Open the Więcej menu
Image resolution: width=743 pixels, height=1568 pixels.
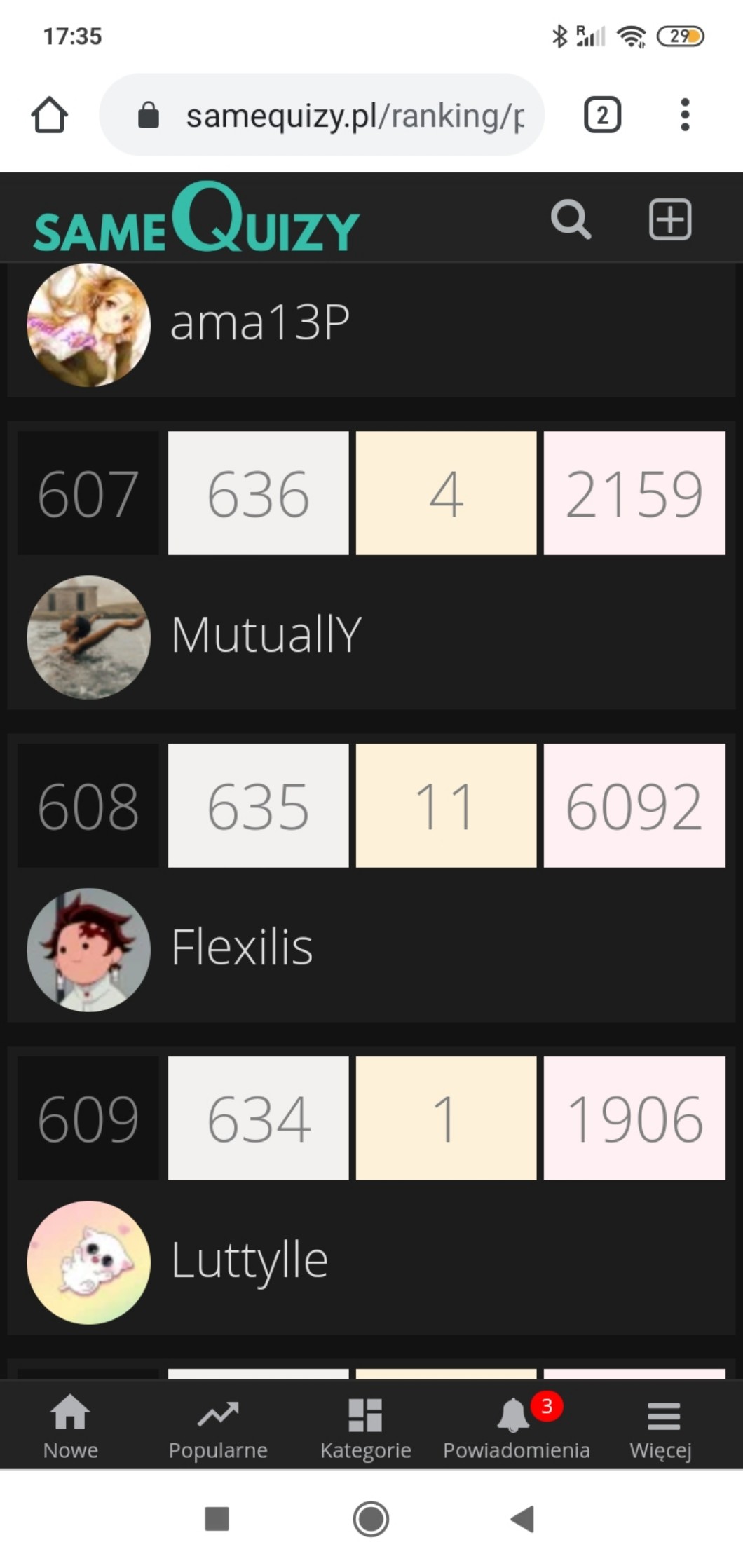coord(661,1426)
